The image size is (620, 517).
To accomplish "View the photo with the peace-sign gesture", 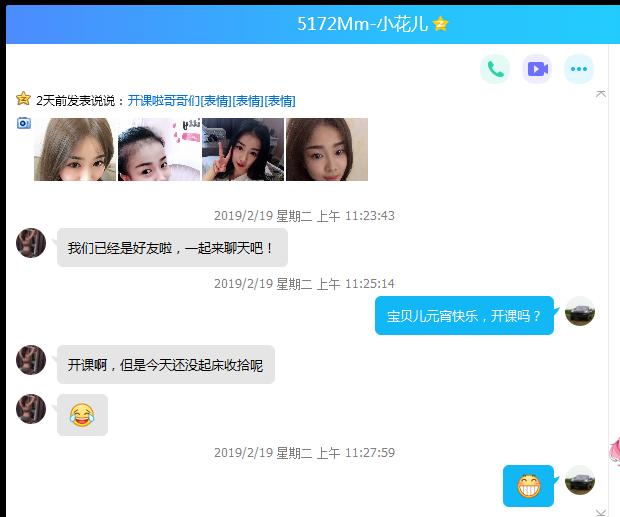I will 243,149.
